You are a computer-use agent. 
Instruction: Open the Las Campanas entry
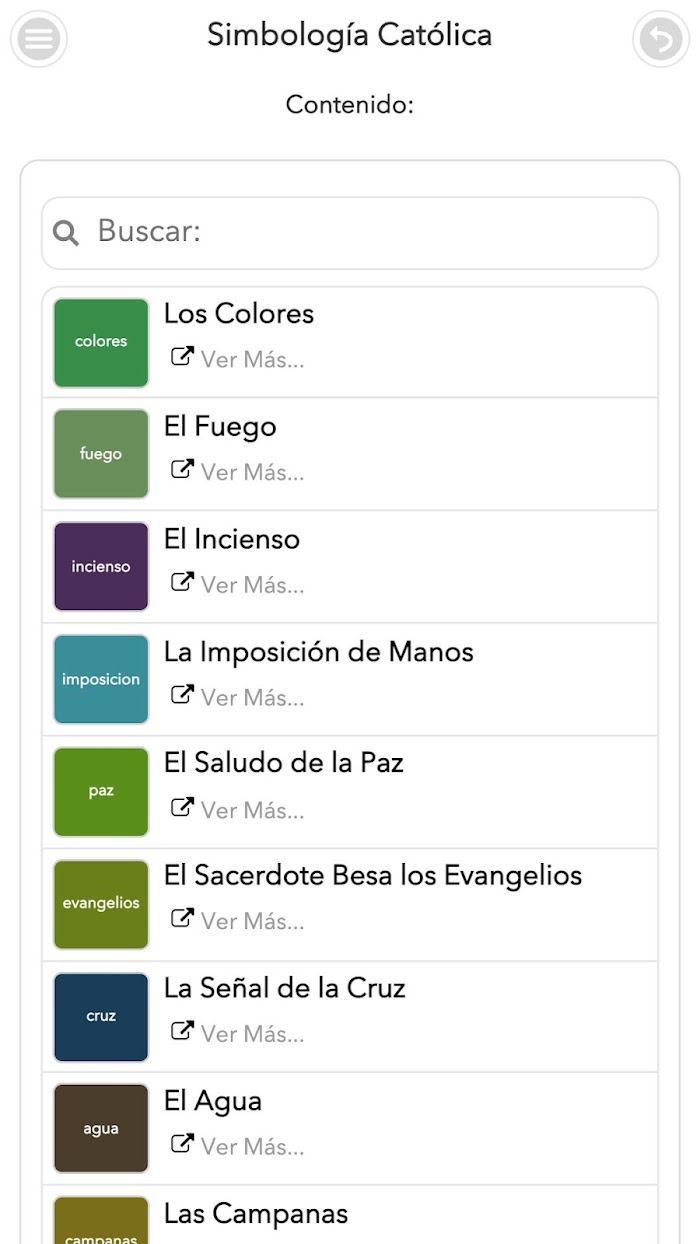click(350, 1215)
